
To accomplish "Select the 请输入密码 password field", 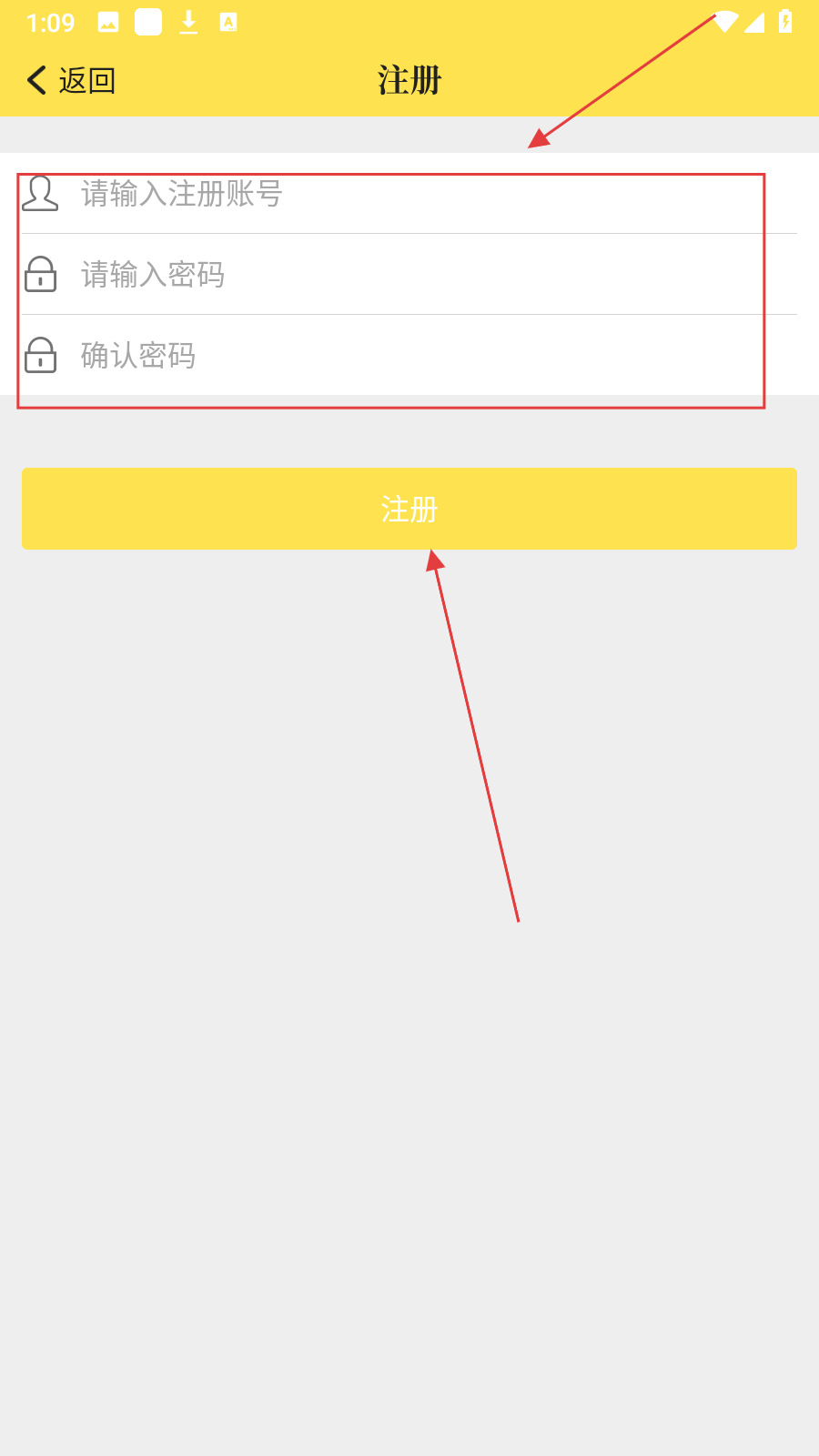I will pyautogui.click(x=409, y=274).
